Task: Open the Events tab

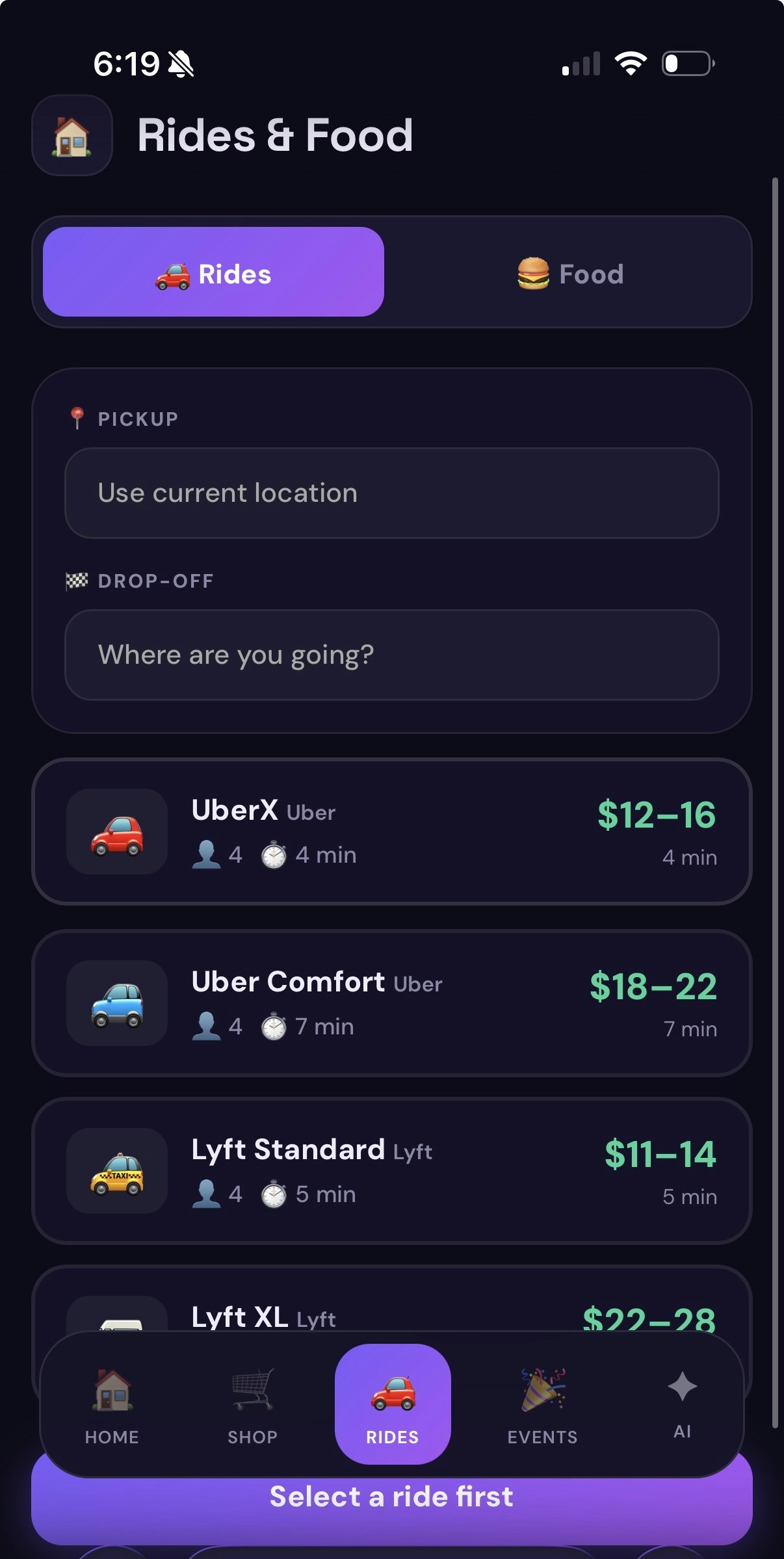Action: pyautogui.click(x=542, y=1404)
